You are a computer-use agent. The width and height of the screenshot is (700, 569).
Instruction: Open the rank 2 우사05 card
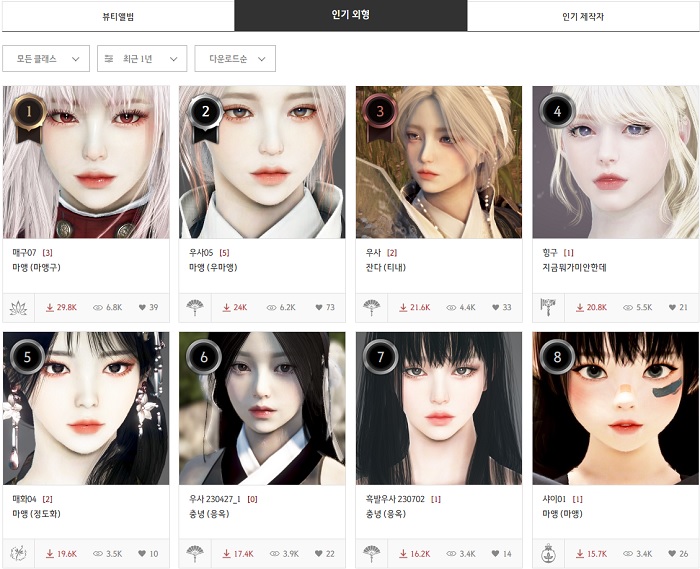262,162
